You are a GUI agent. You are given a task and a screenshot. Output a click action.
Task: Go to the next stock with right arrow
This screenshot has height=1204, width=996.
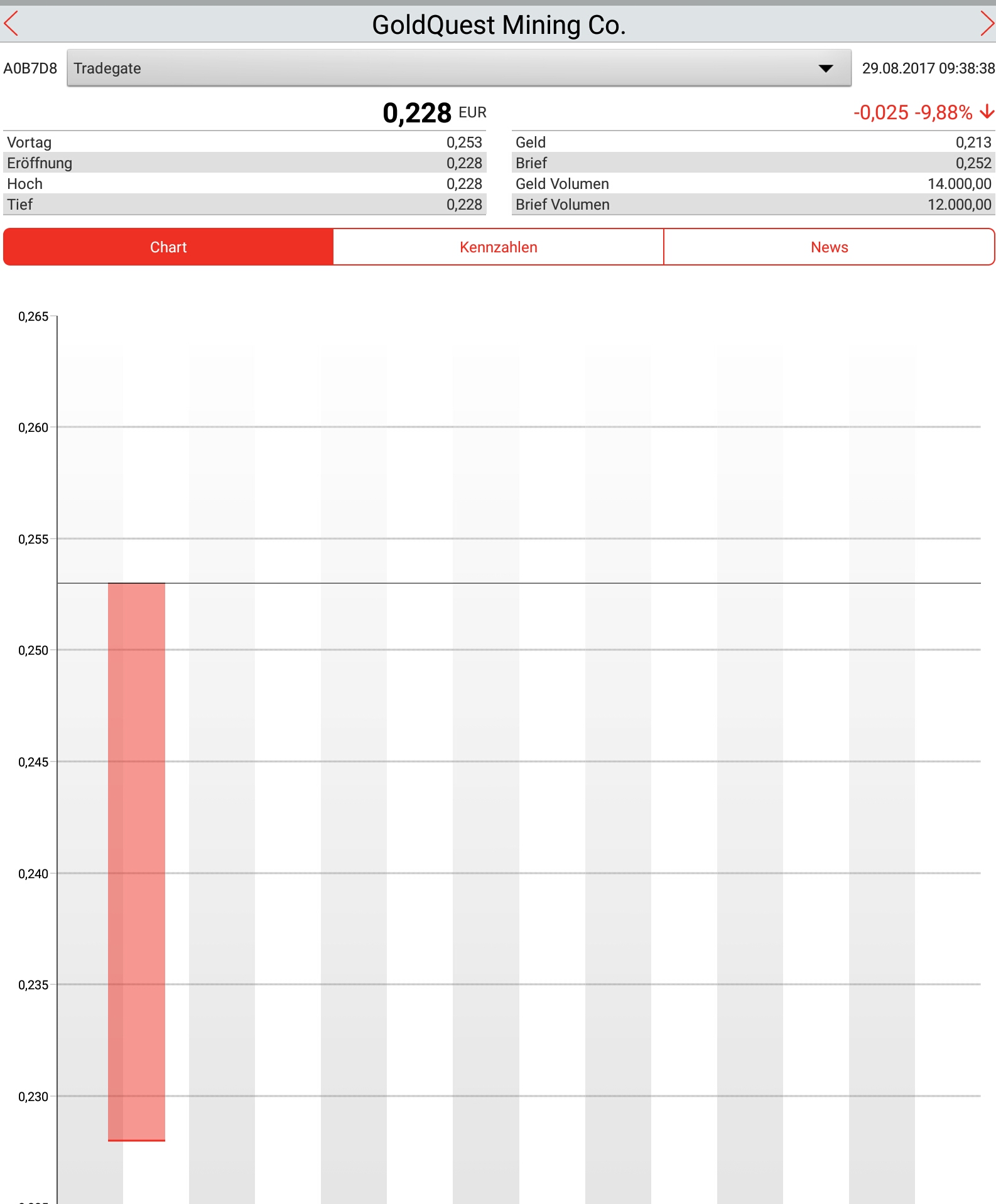986,24
